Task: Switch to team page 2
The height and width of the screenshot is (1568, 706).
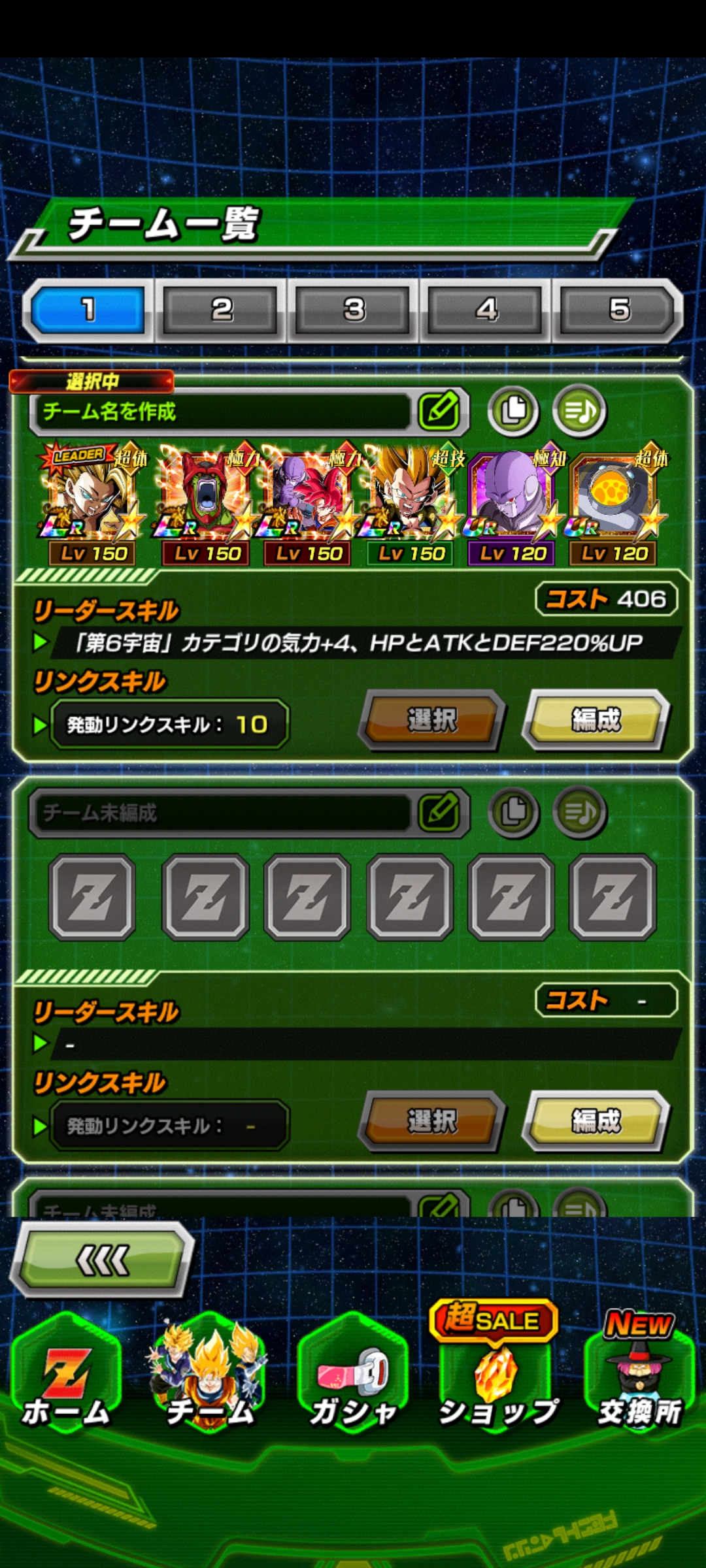Action: 221,309
